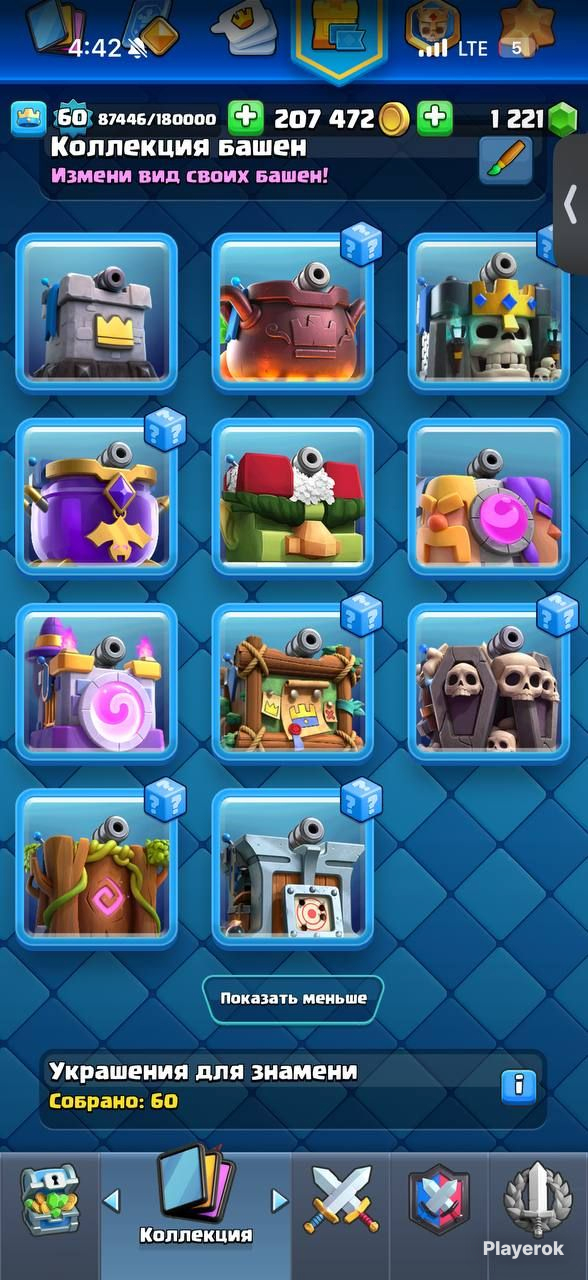Select the skull coffin tower skin
The height and width of the screenshot is (1280, 588).
coord(488,683)
